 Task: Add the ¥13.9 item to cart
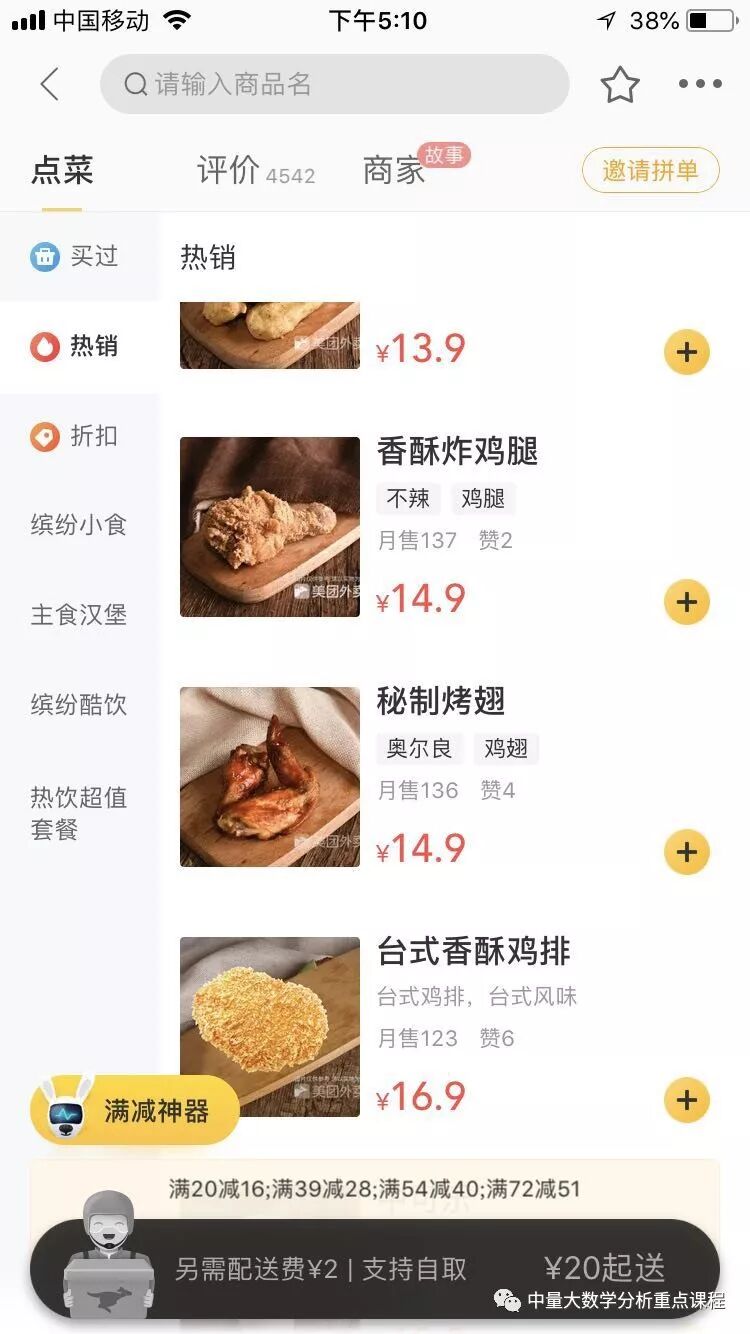(686, 352)
